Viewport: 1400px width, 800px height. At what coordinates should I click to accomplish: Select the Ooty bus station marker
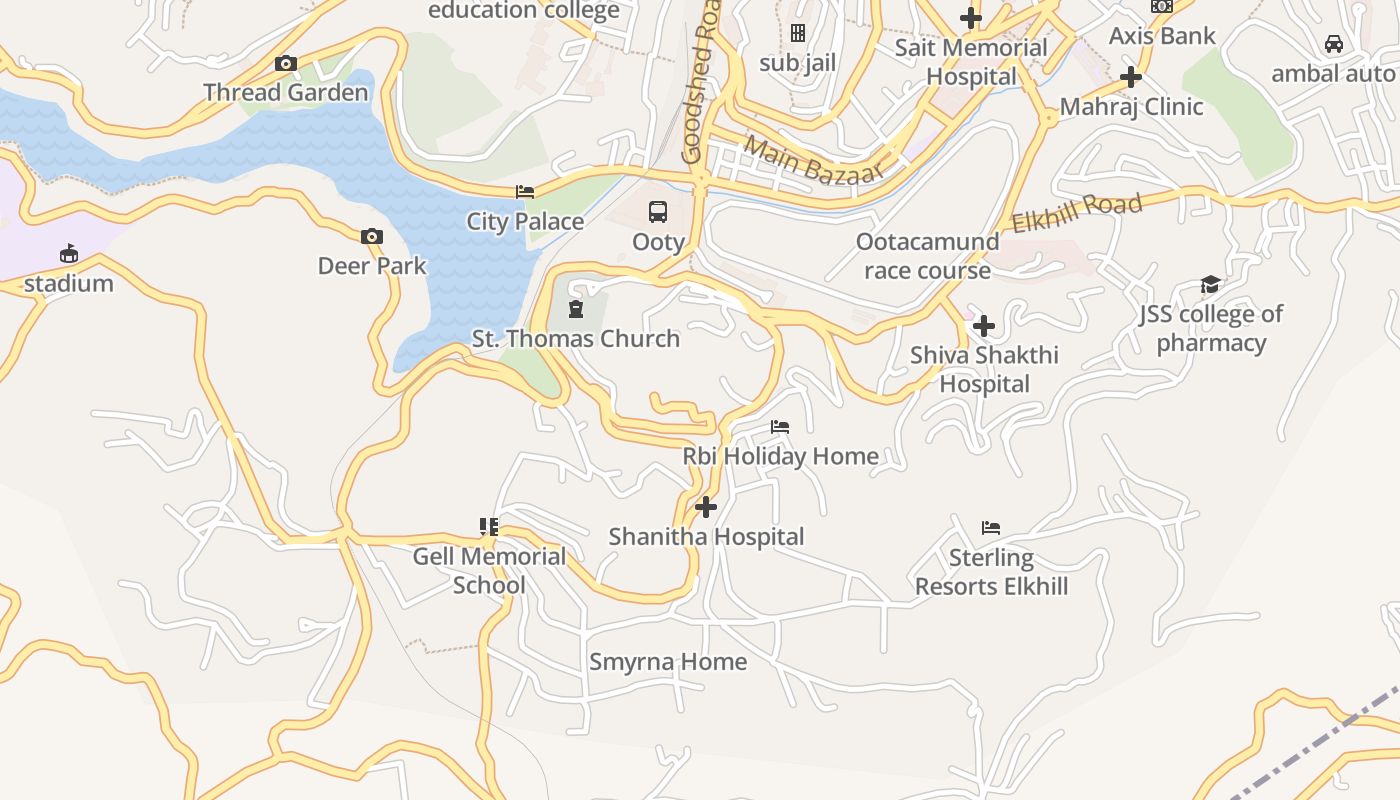[658, 212]
